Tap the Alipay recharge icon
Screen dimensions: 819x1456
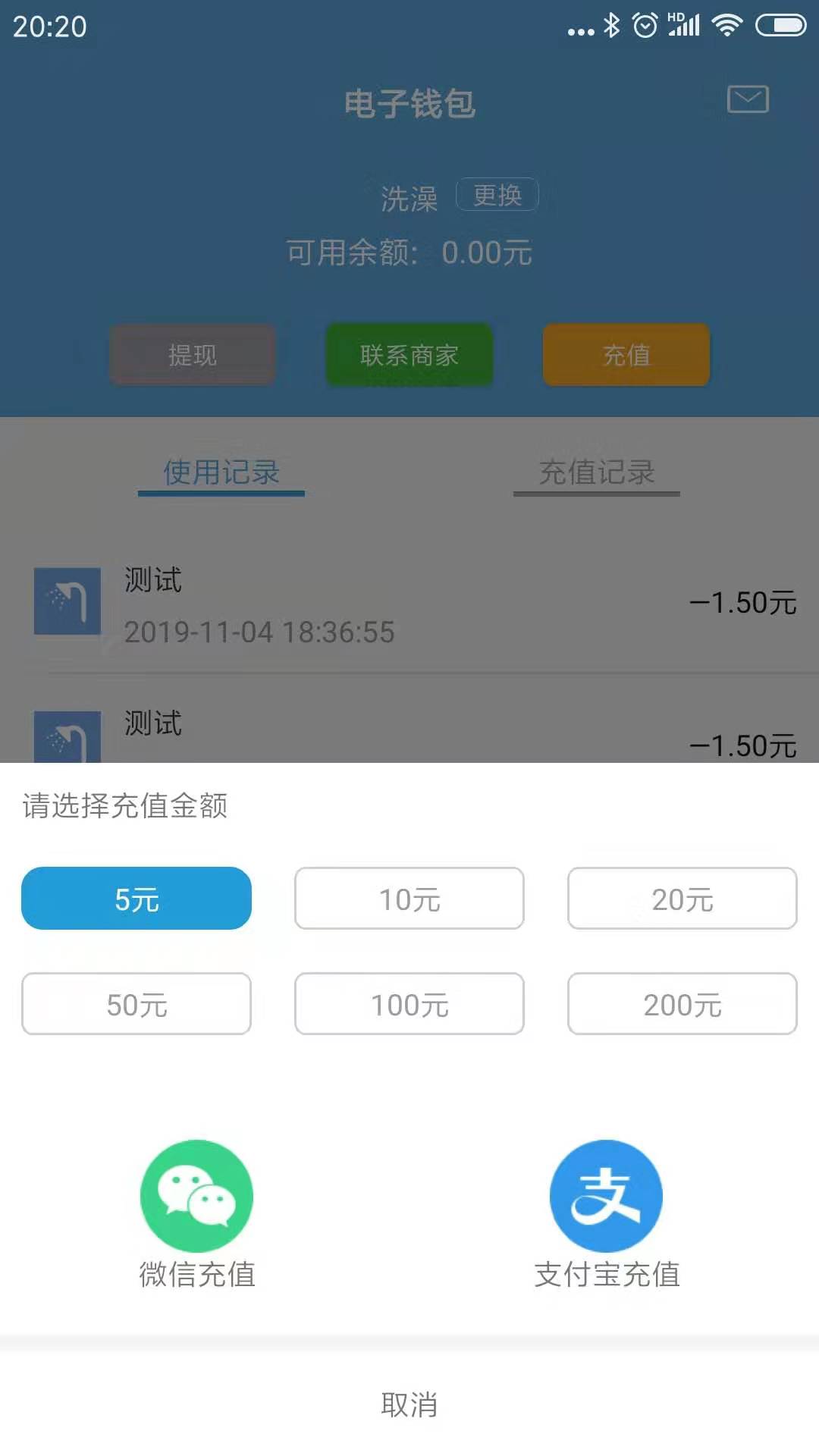[x=606, y=1195]
